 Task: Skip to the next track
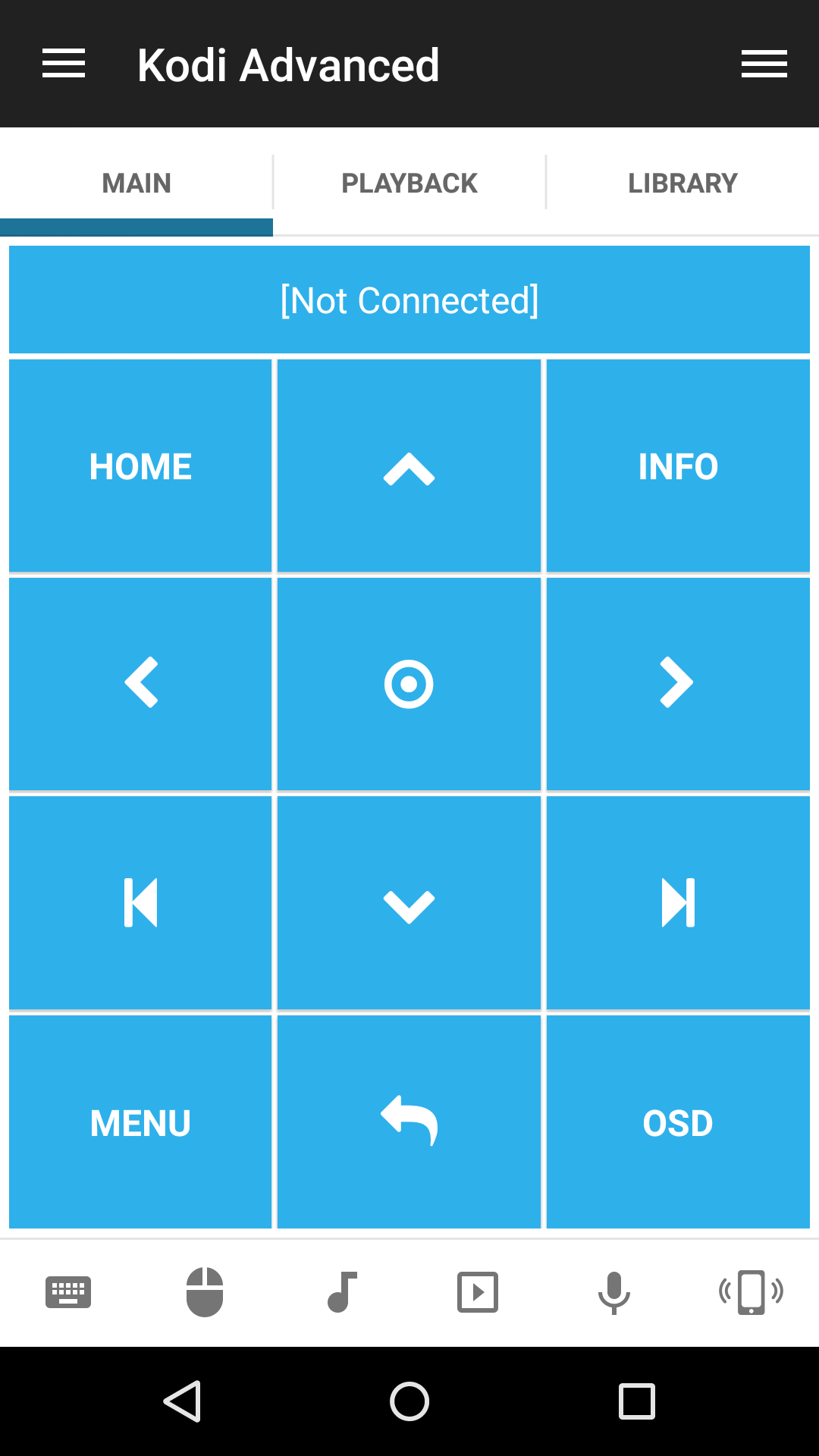point(678,902)
